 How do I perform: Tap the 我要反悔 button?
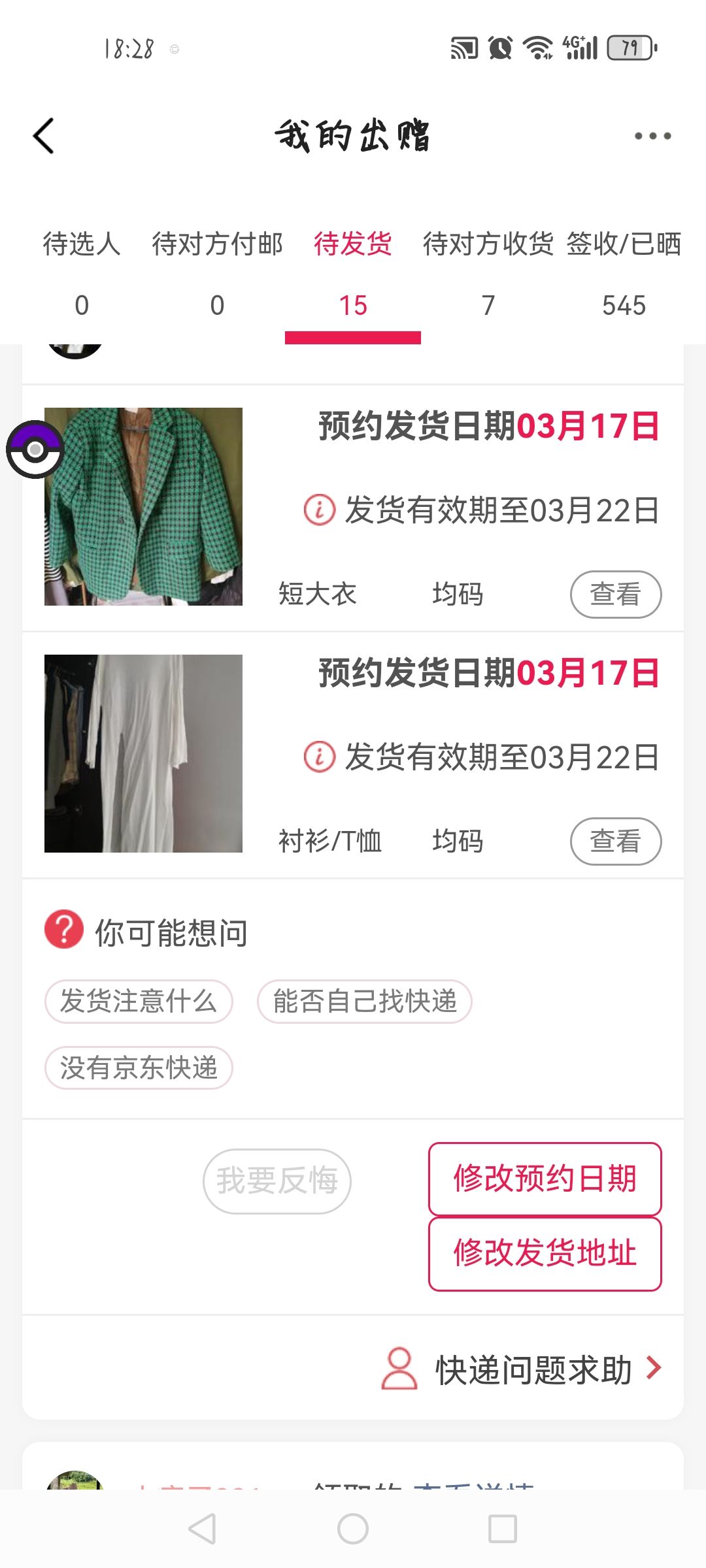[x=277, y=1181]
